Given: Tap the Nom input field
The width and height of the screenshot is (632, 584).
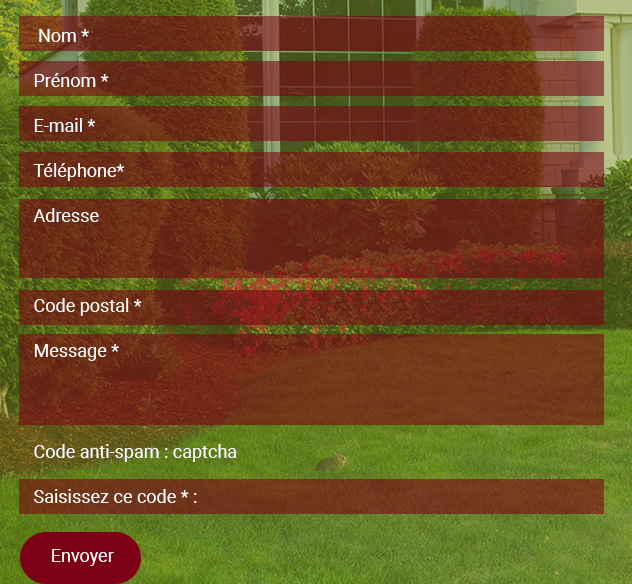Looking at the screenshot, I should pos(311,35).
